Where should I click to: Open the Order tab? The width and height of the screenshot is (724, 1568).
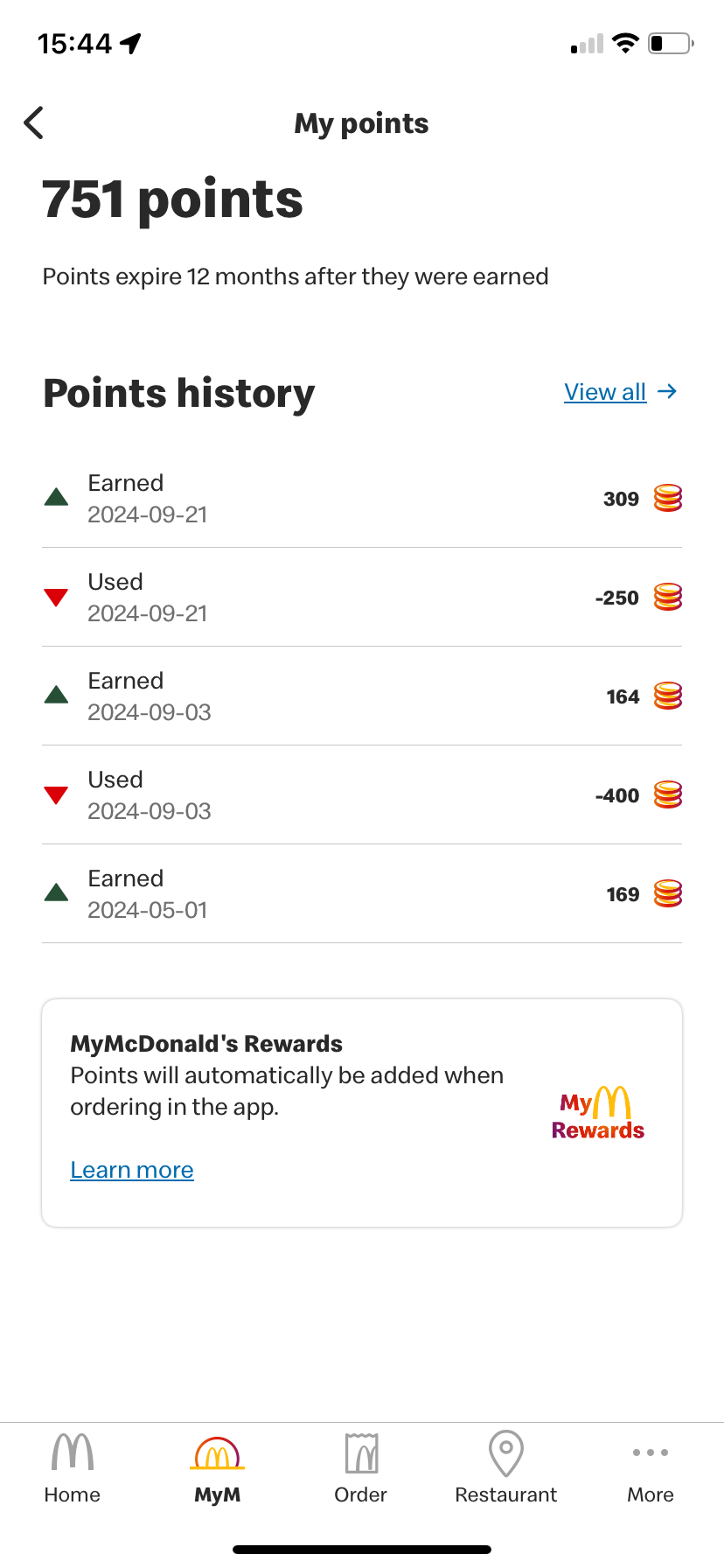(361, 1467)
